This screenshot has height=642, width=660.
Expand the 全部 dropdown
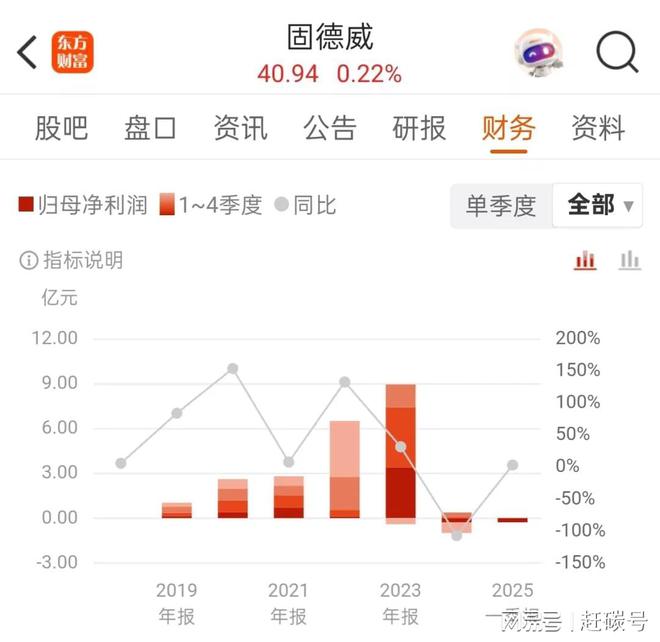tap(600, 206)
